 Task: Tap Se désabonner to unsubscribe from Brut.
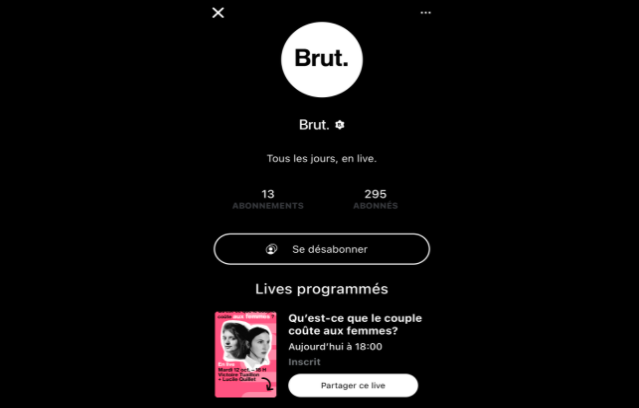coord(321,249)
